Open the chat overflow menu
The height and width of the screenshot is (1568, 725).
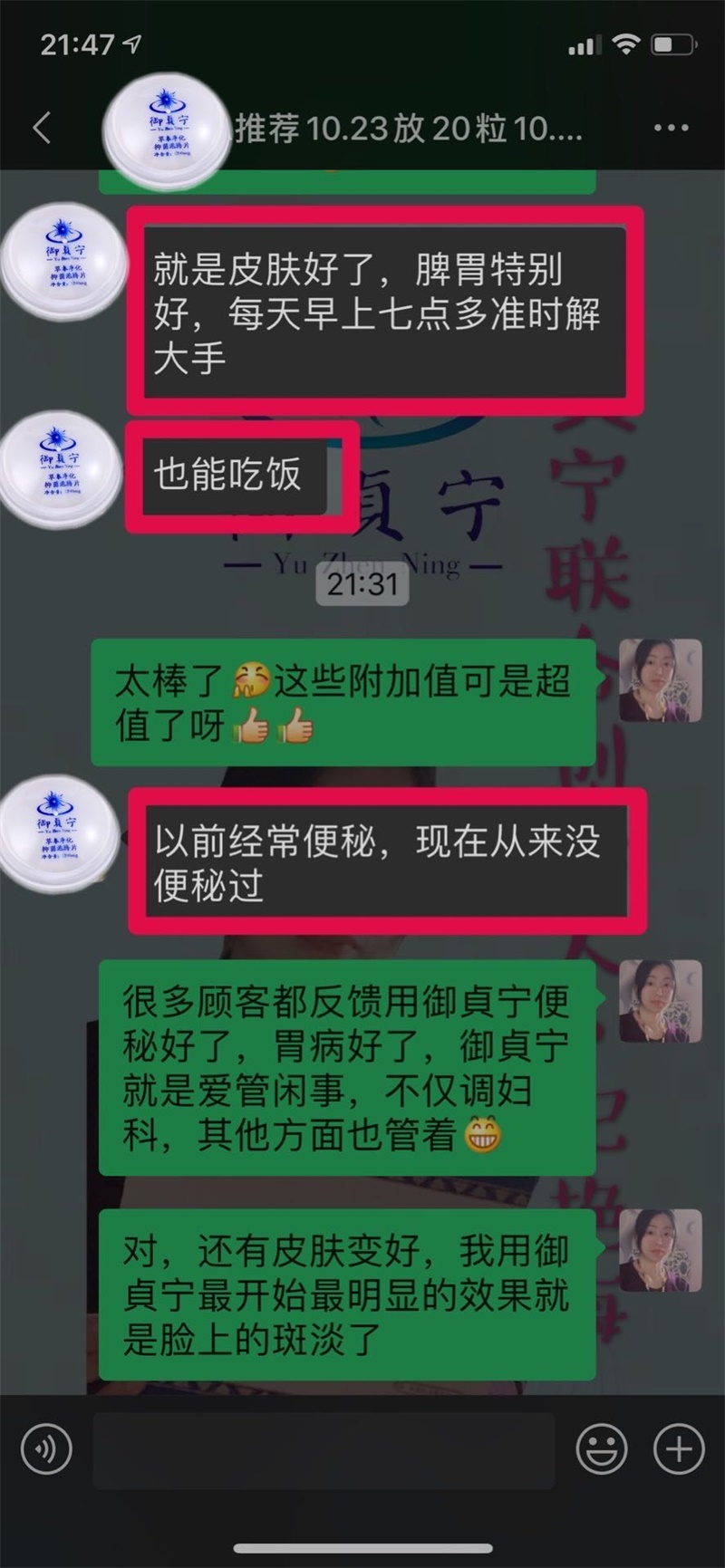671,128
